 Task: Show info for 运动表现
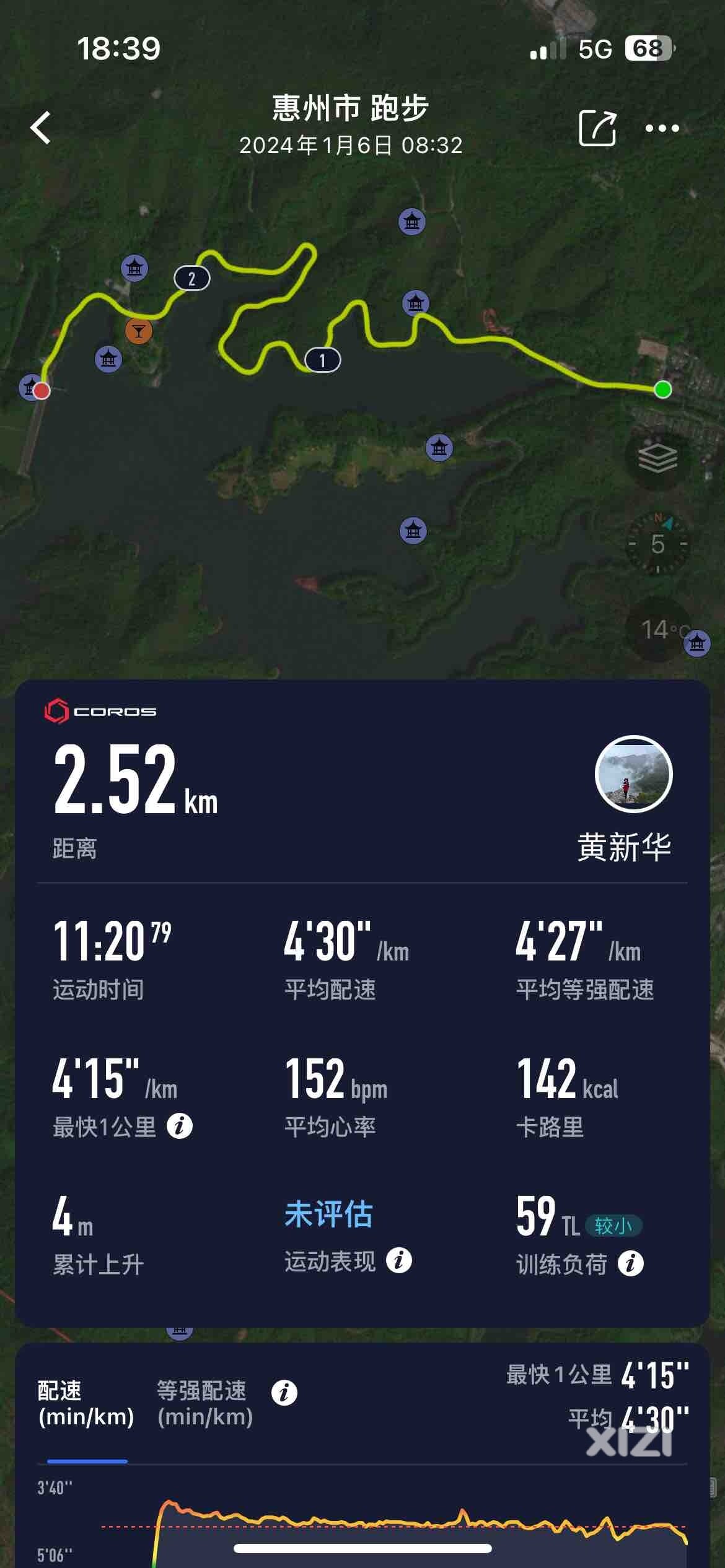pos(399,1260)
